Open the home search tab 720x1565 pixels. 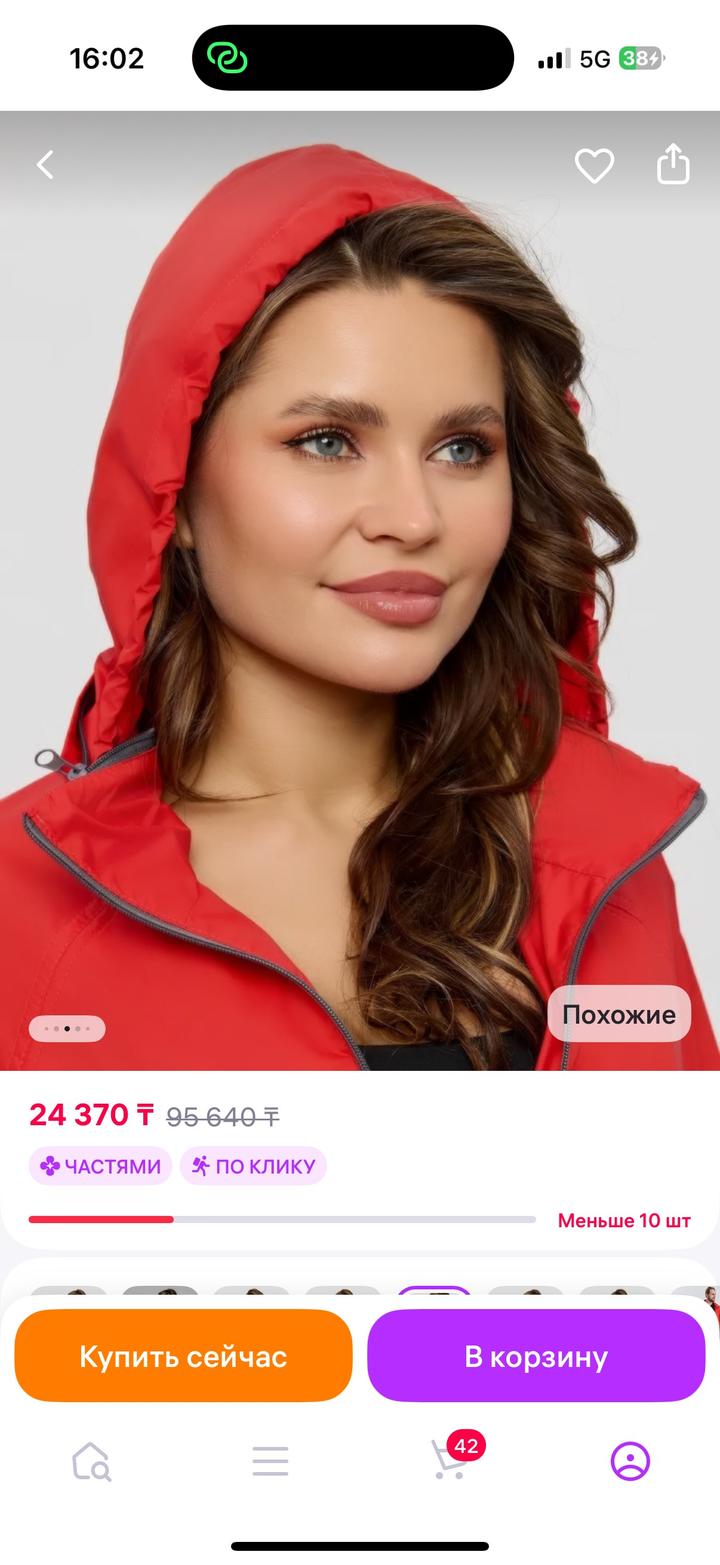tap(91, 1461)
